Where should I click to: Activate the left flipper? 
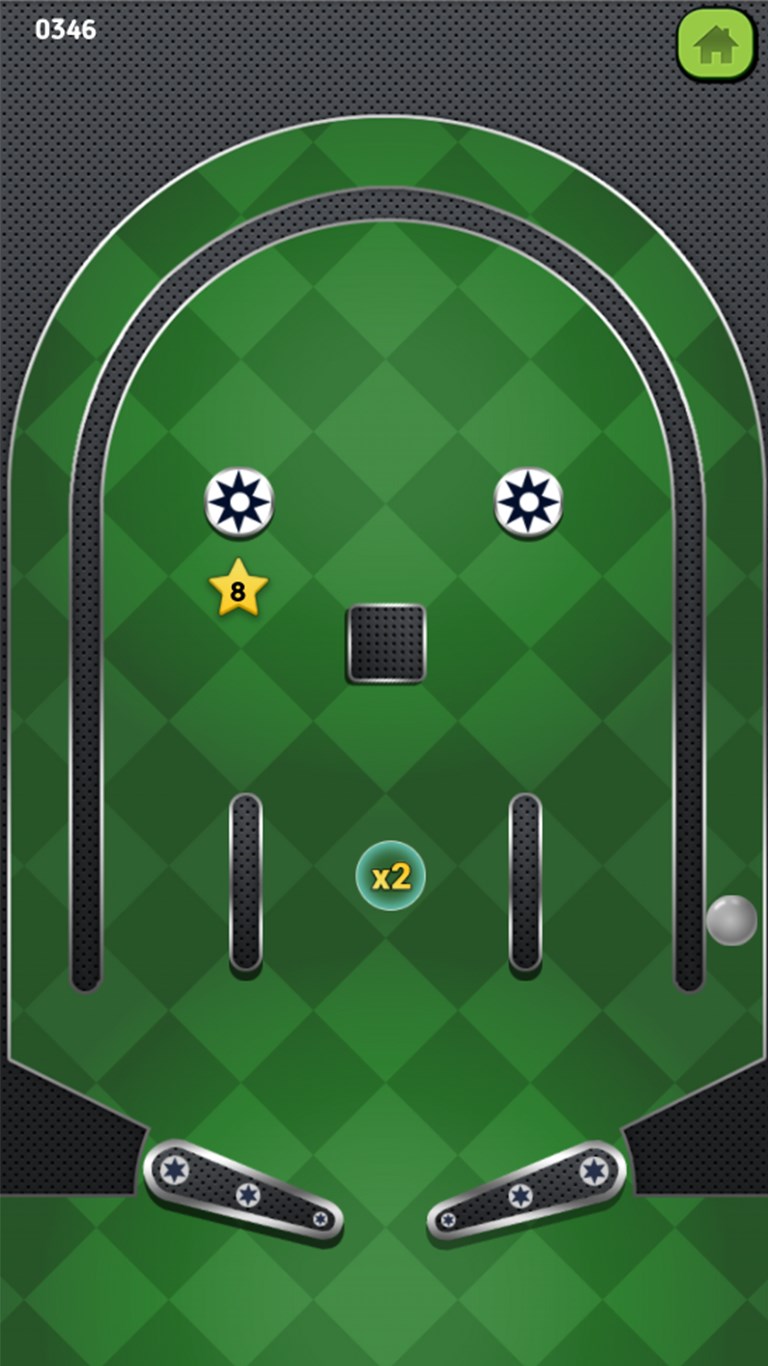pos(243,1190)
